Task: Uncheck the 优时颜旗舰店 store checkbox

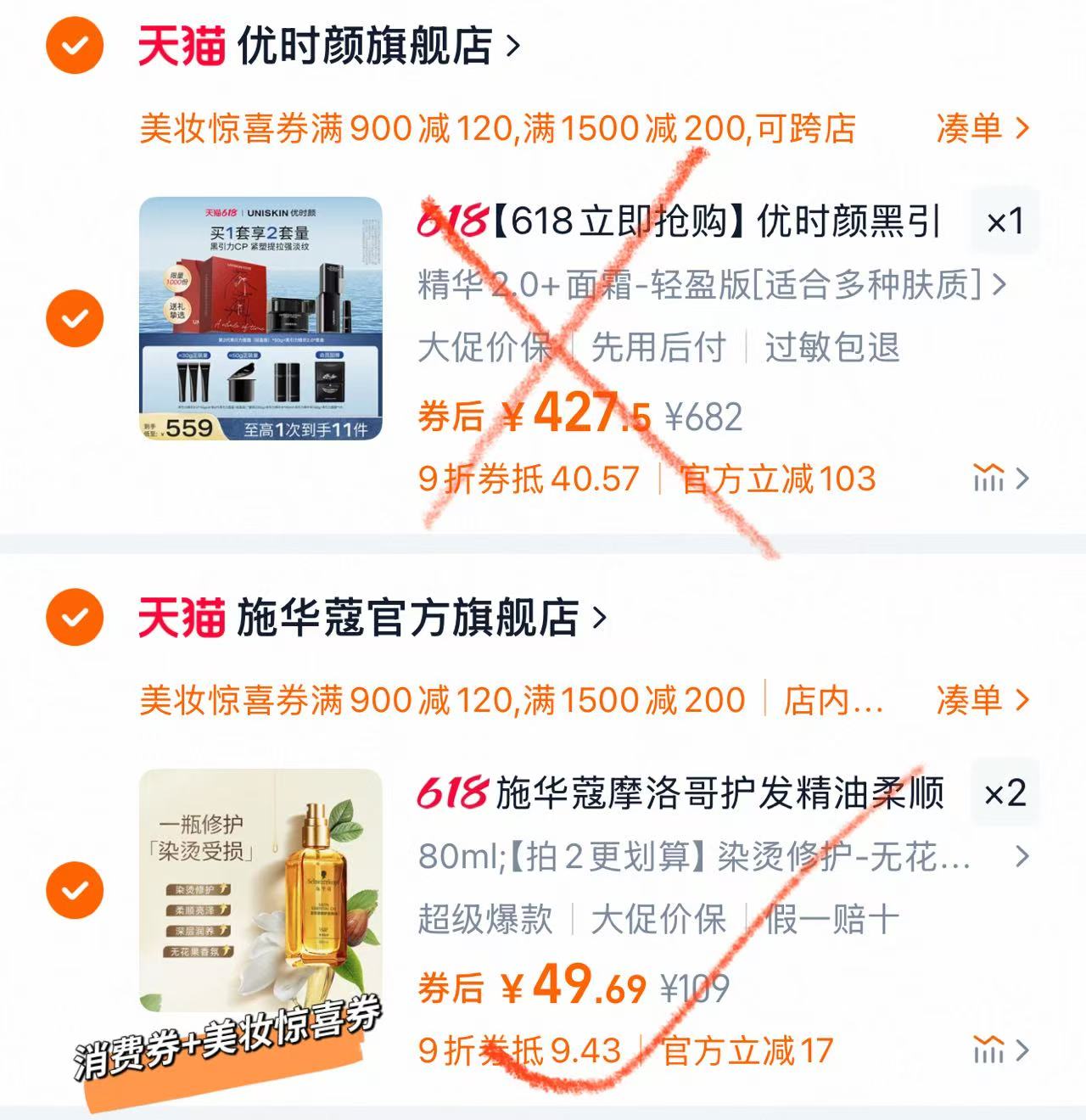Action: tap(75, 45)
